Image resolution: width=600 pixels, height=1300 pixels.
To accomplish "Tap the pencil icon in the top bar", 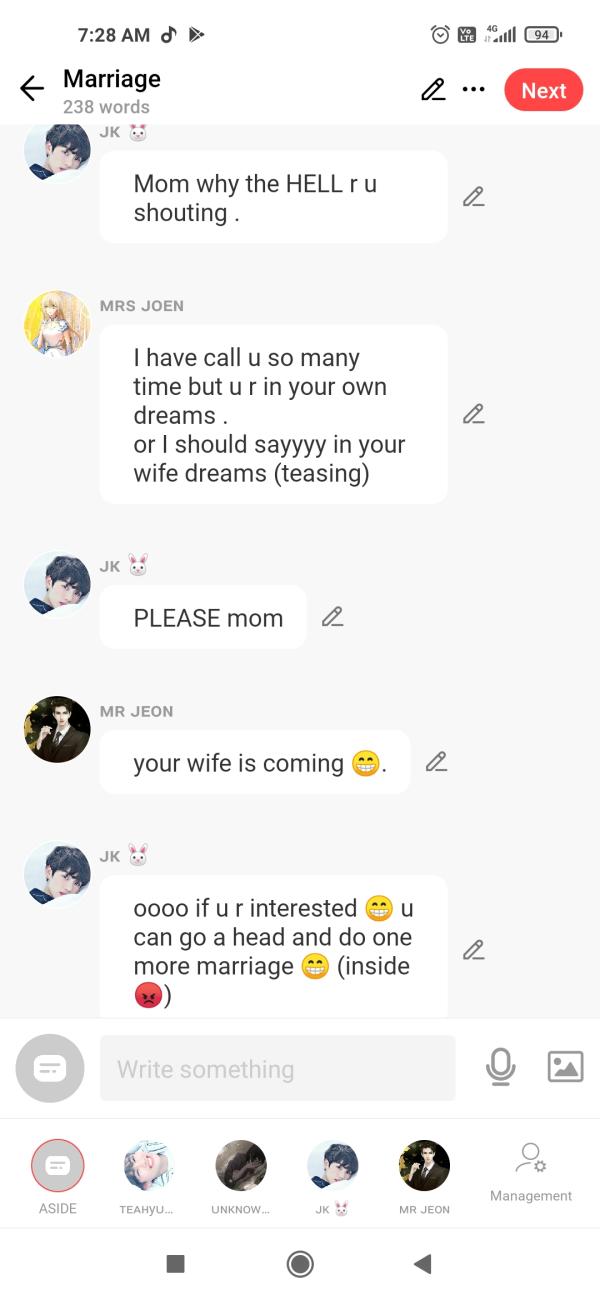I will pos(433,90).
